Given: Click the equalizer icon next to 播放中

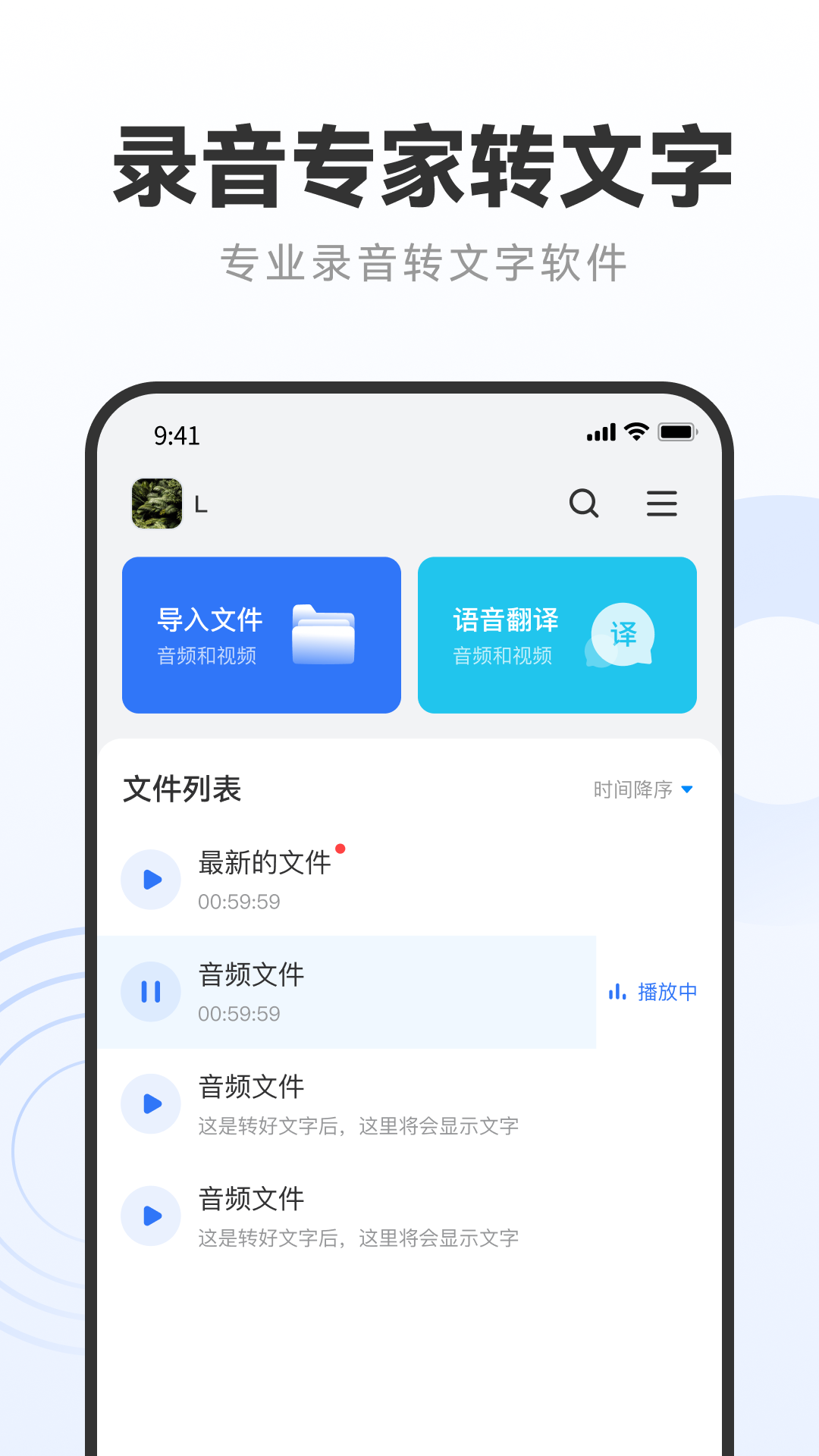Looking at the screenshot, I should (617, 991).
